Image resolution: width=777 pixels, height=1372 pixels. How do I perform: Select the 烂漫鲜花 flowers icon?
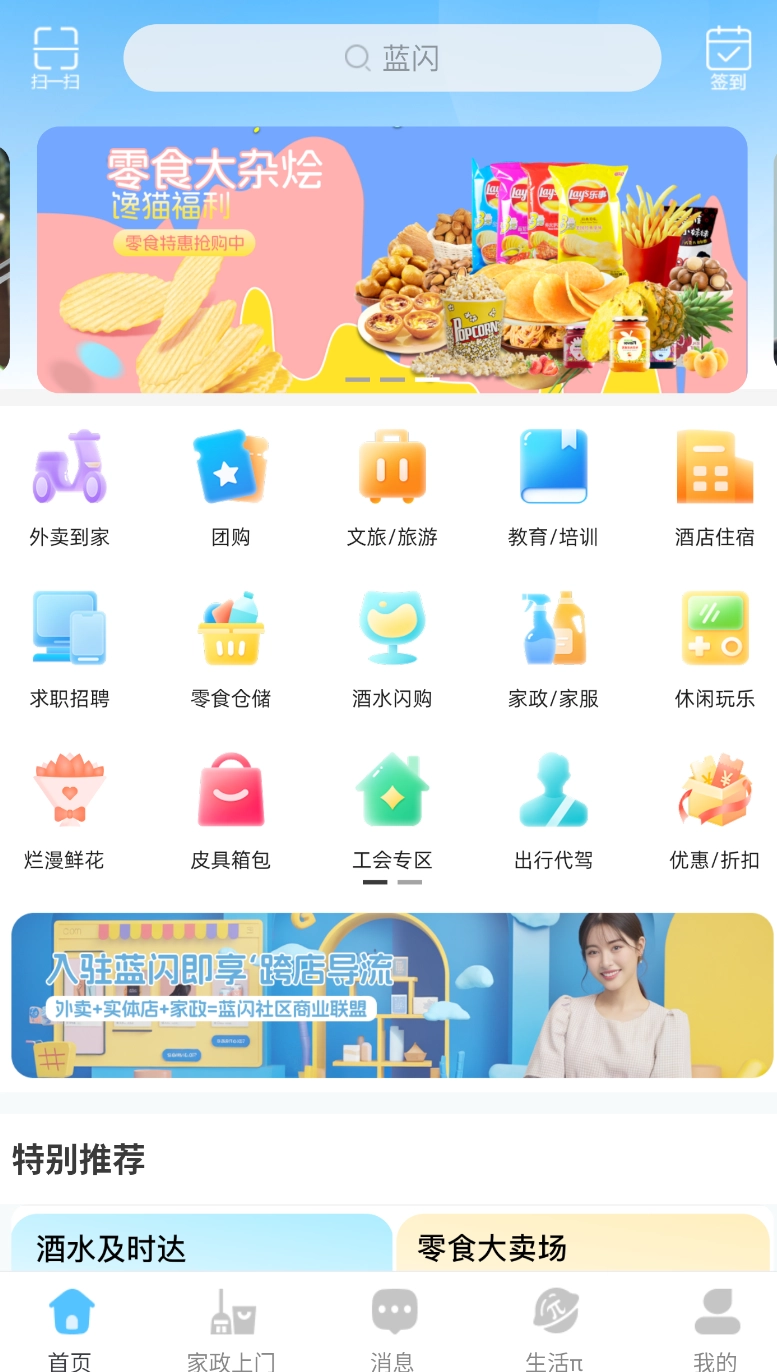(69, 790)
